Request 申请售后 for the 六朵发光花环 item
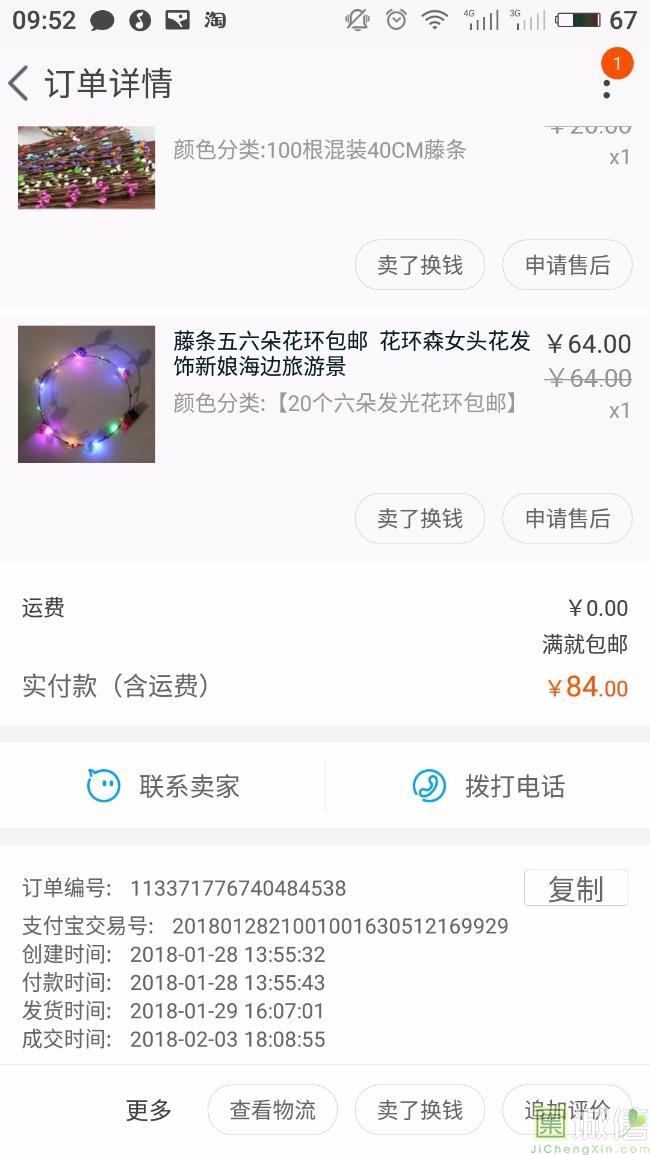The height and width of the screenshot is (1155, 650). click(x=567, y=519)
